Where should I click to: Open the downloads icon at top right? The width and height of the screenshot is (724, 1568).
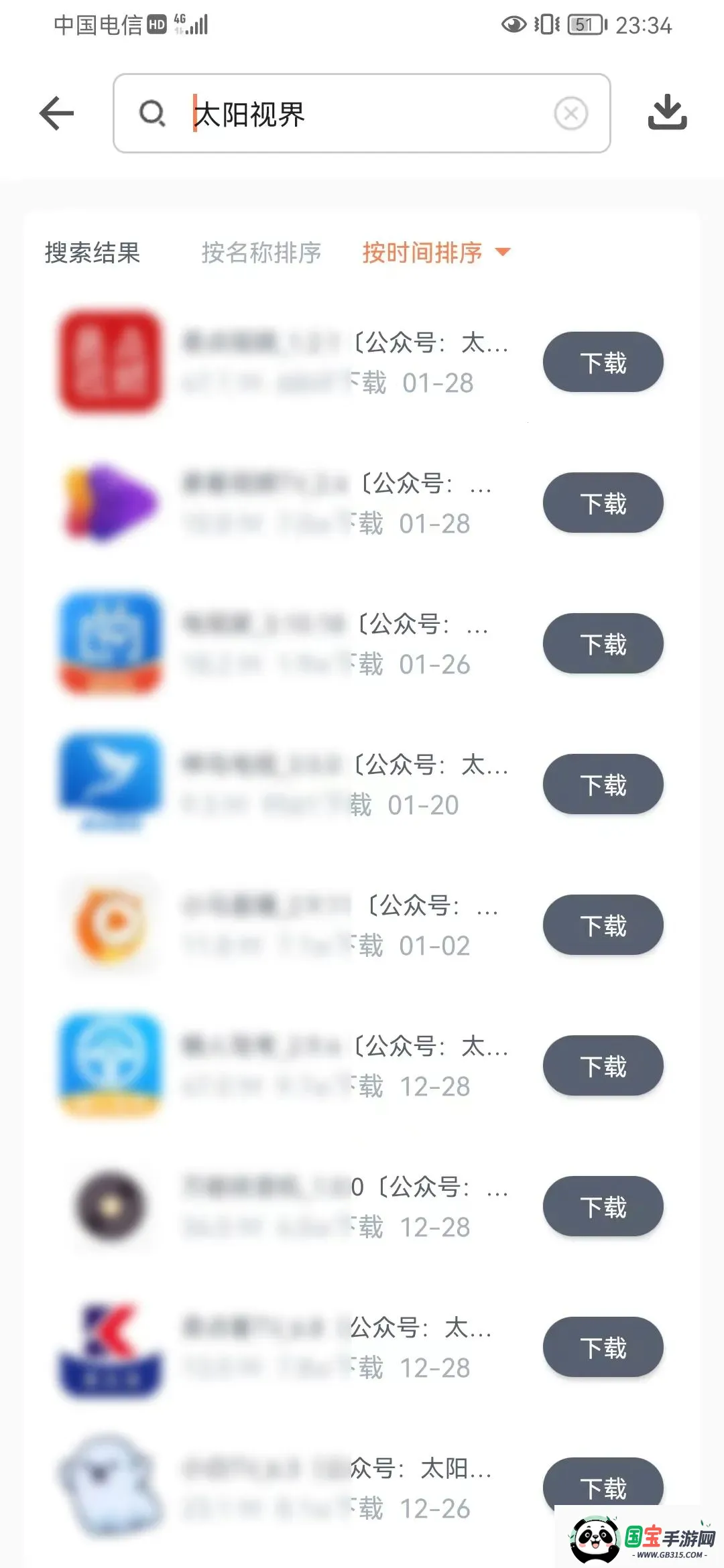[x=667, y=112]
